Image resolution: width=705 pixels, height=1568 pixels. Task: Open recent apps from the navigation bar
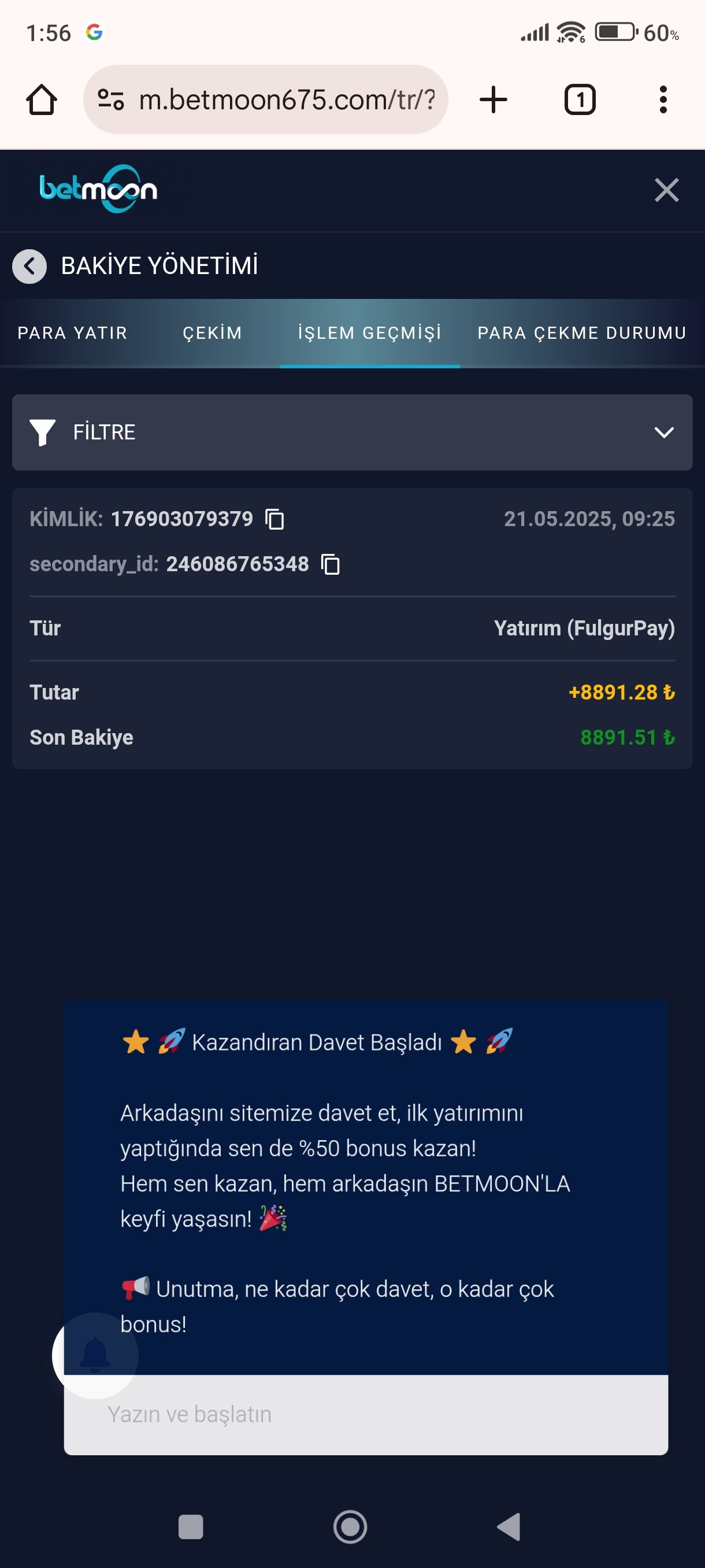[190, 1526]
